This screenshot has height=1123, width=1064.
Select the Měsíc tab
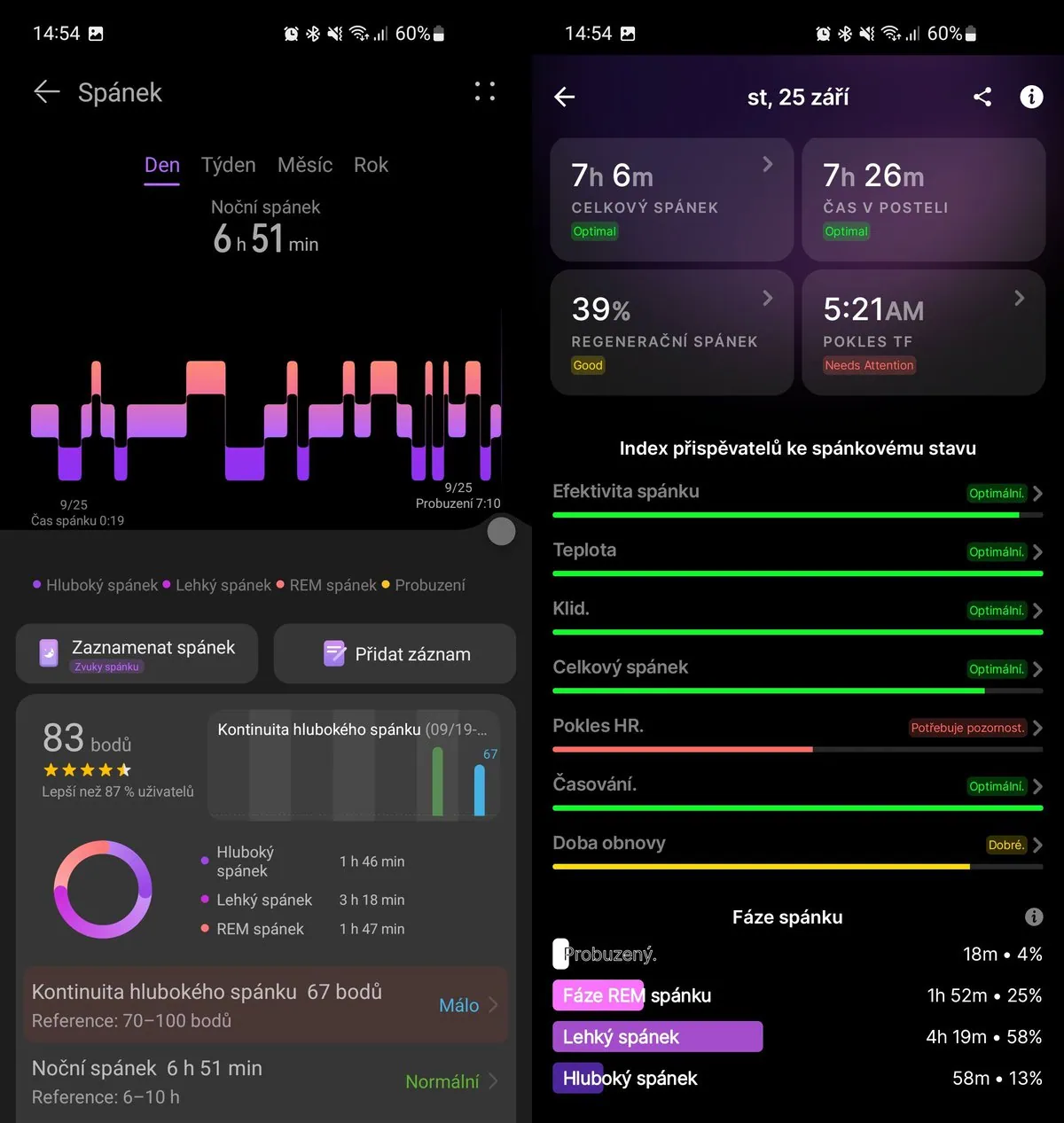[304, 165]
